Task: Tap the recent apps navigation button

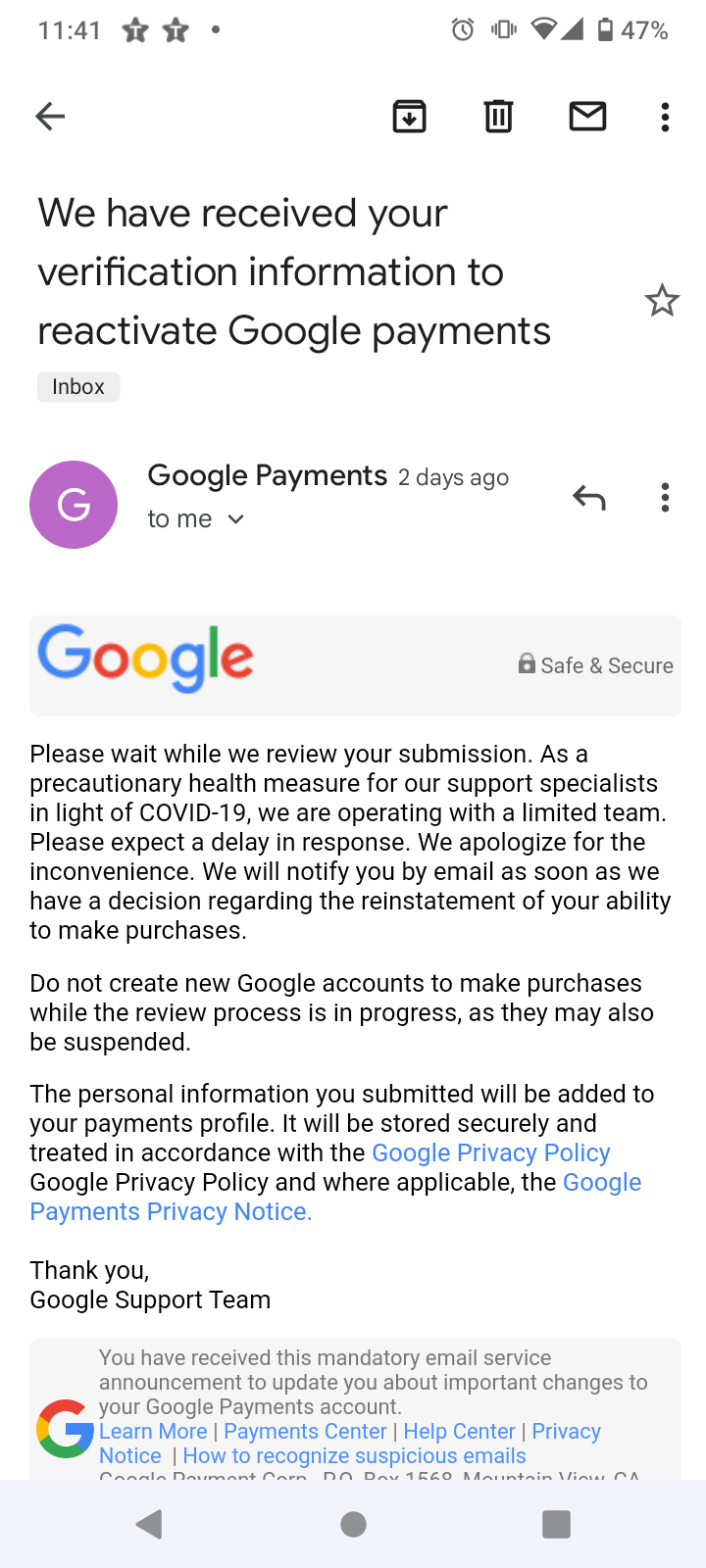Action: pyautogui.click(x=556, y=1524)
